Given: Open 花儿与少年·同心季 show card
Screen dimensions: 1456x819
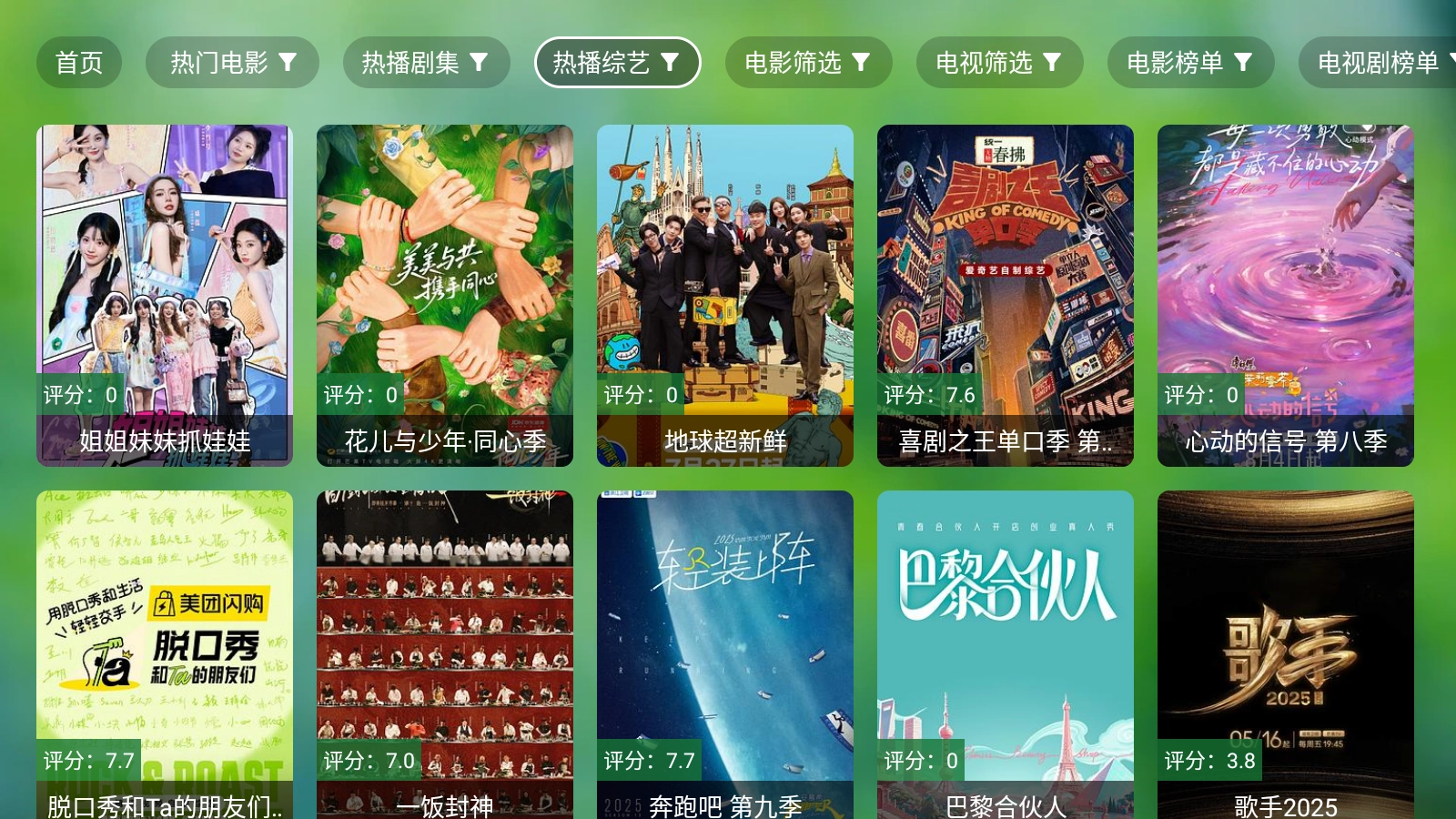Looking at the screenshot, I should coord(445,296).
